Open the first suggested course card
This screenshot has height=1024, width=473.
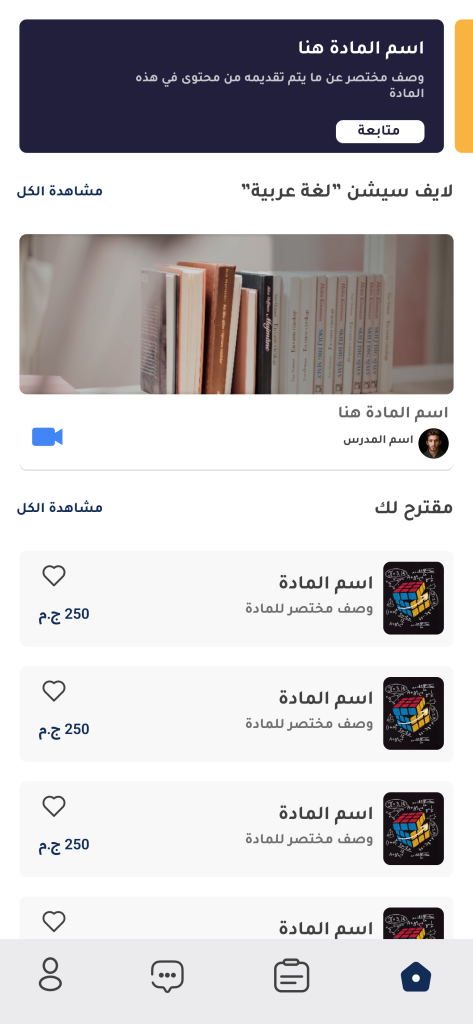[x=236, y=598]
